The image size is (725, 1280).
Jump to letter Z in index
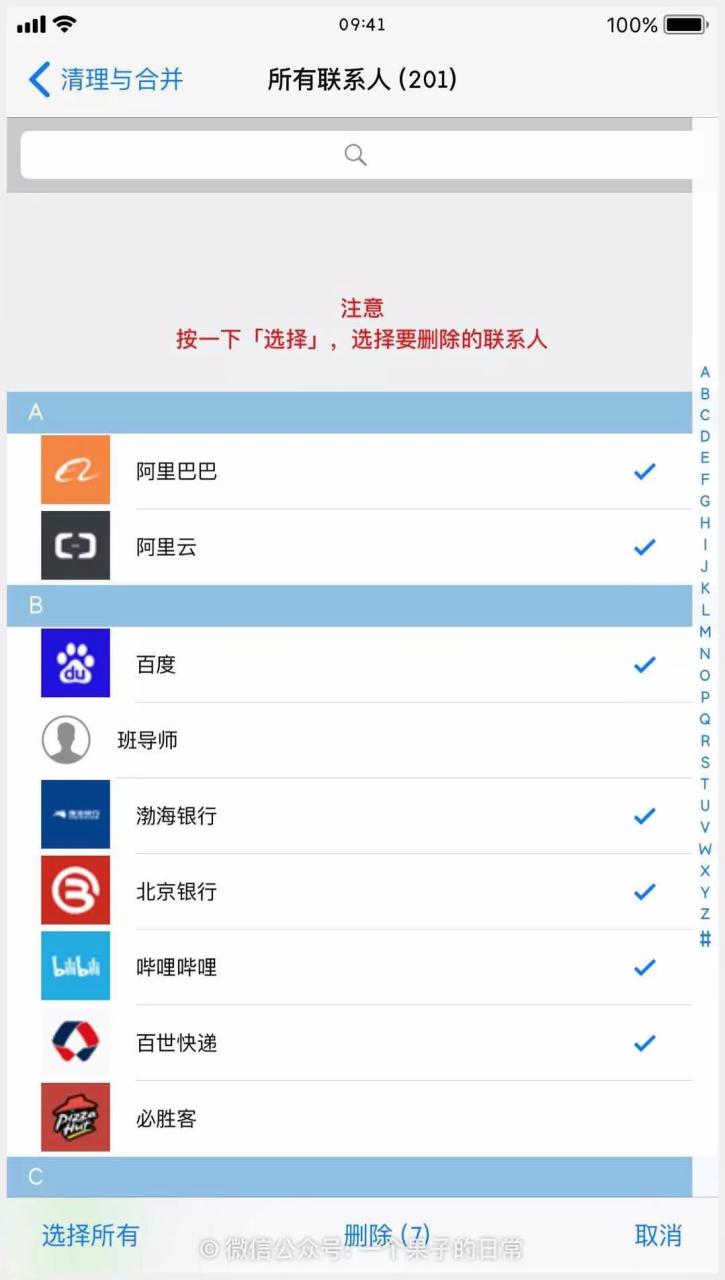[705, 914]
